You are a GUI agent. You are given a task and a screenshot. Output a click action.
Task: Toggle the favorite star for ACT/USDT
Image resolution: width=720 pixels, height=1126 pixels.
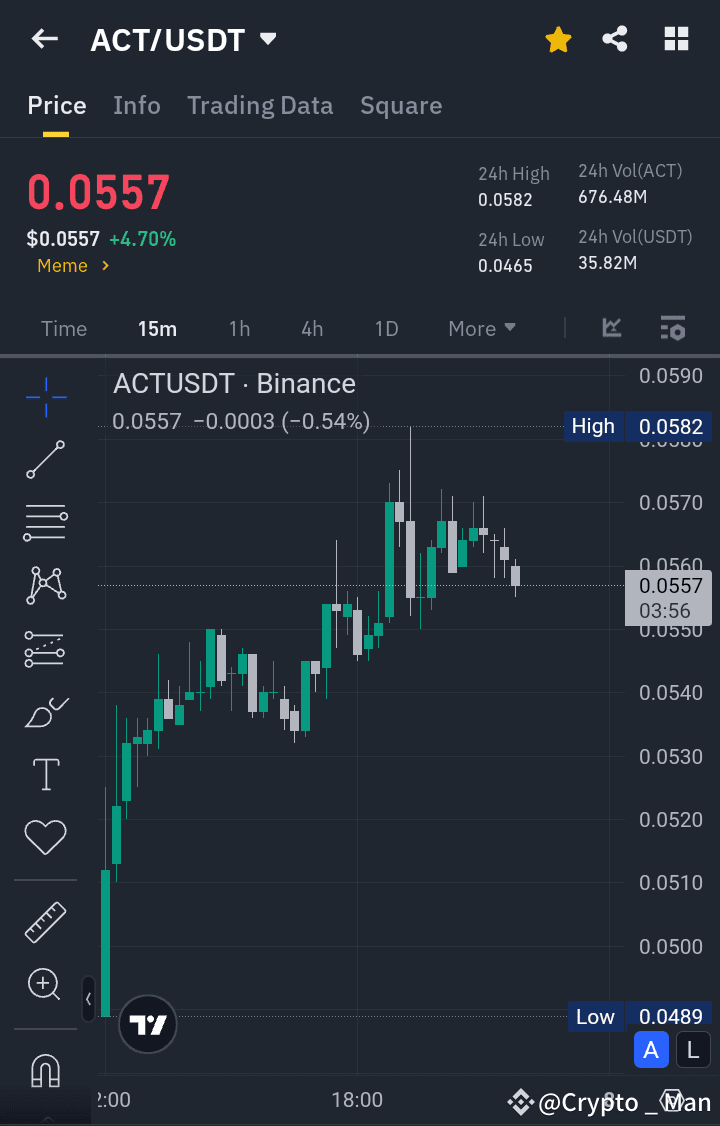[558, 40]
